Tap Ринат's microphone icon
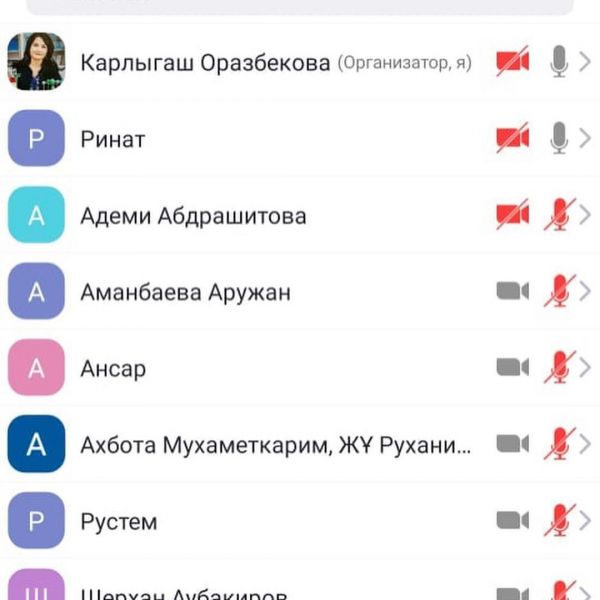The height and width of the screenshot is (600, 600). point(559,139)
